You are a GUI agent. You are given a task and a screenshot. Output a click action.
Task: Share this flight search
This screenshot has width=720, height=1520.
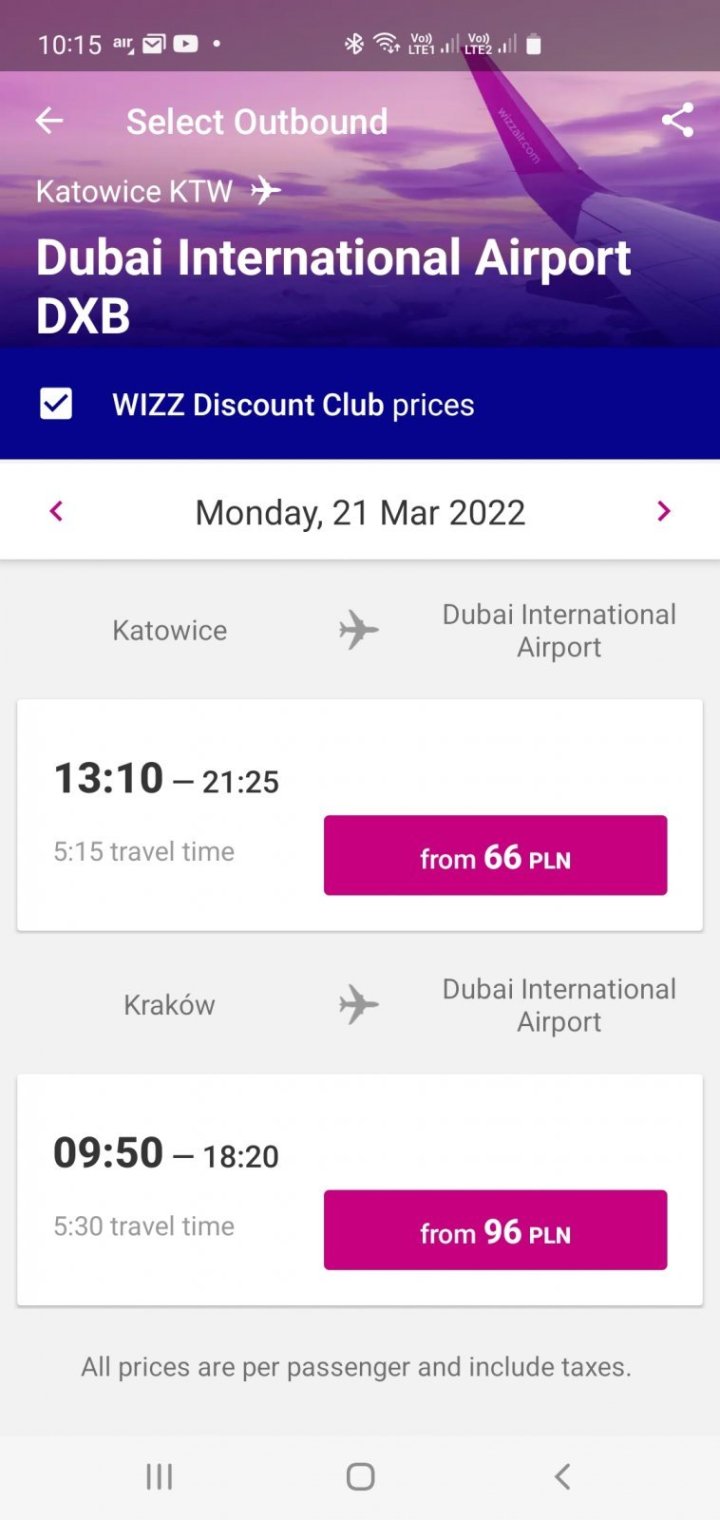pyautogui.click(x=677, y=121)
